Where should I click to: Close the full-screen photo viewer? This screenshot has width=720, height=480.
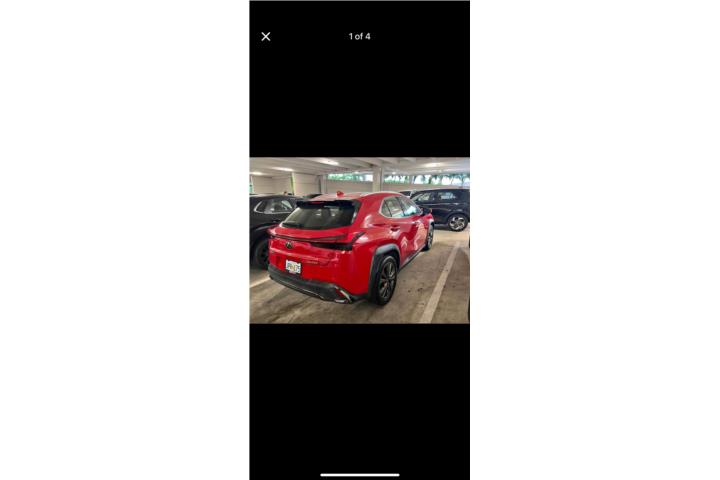(x=266, y=36)
